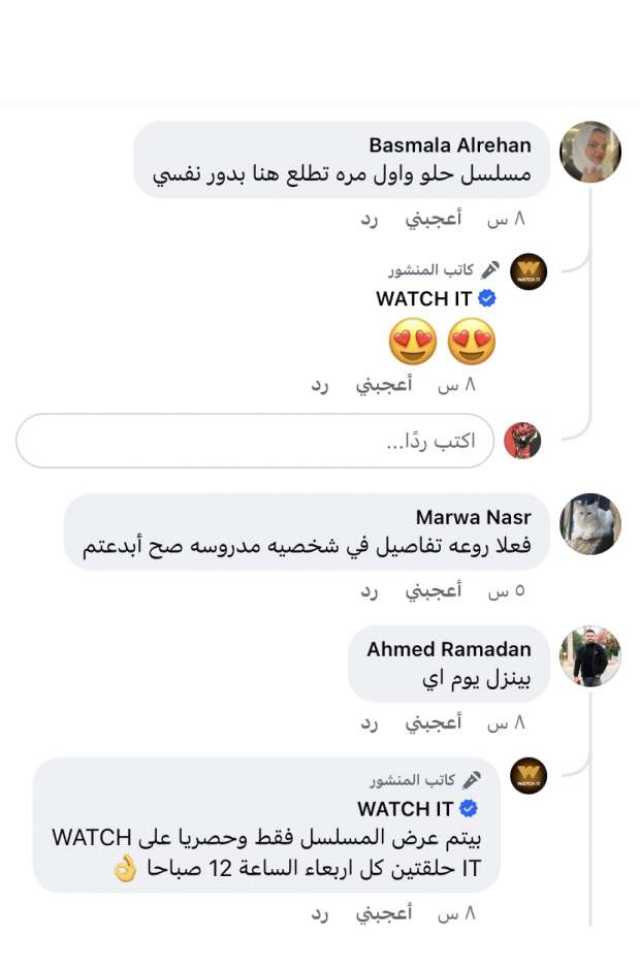Open WATCH IT page from emoji reply name
This screenshot has height=968, width=640.
(424, 298)
